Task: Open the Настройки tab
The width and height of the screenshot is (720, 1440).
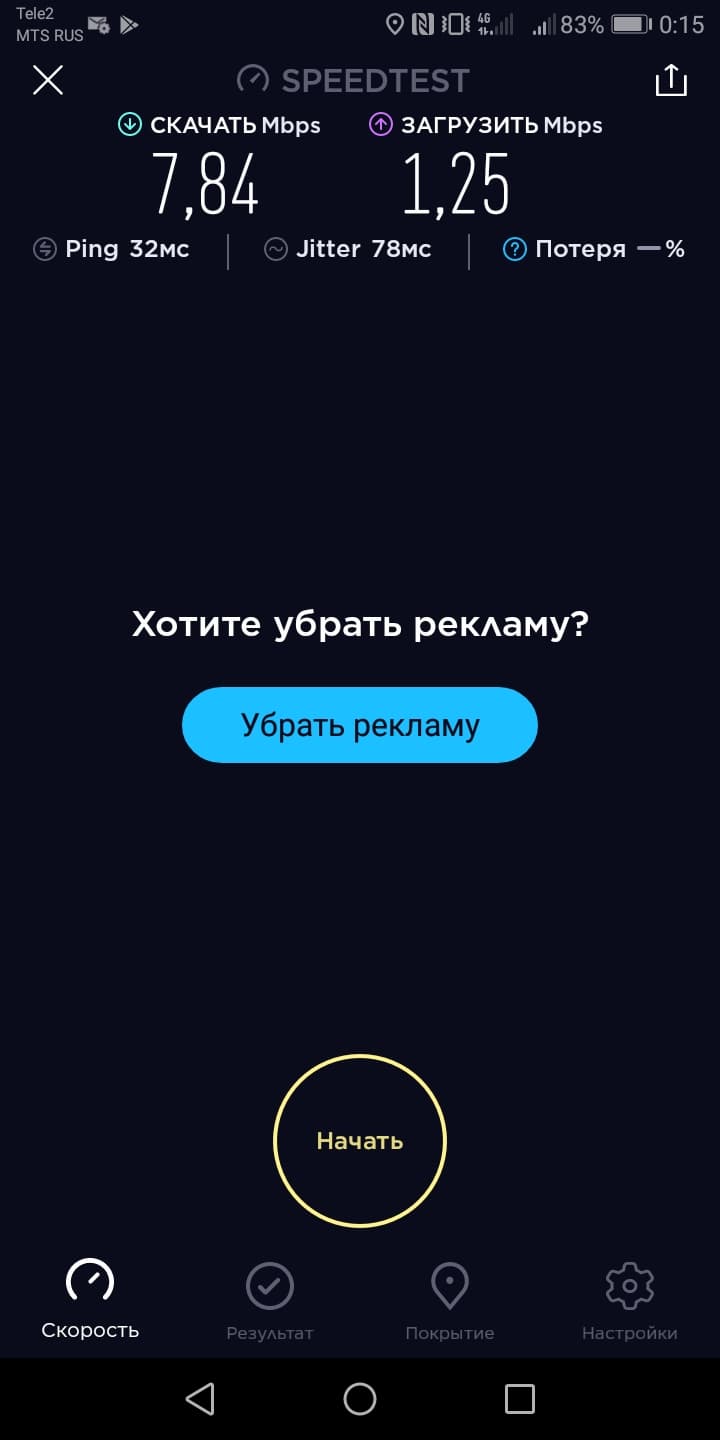Action: point(630,1299)
